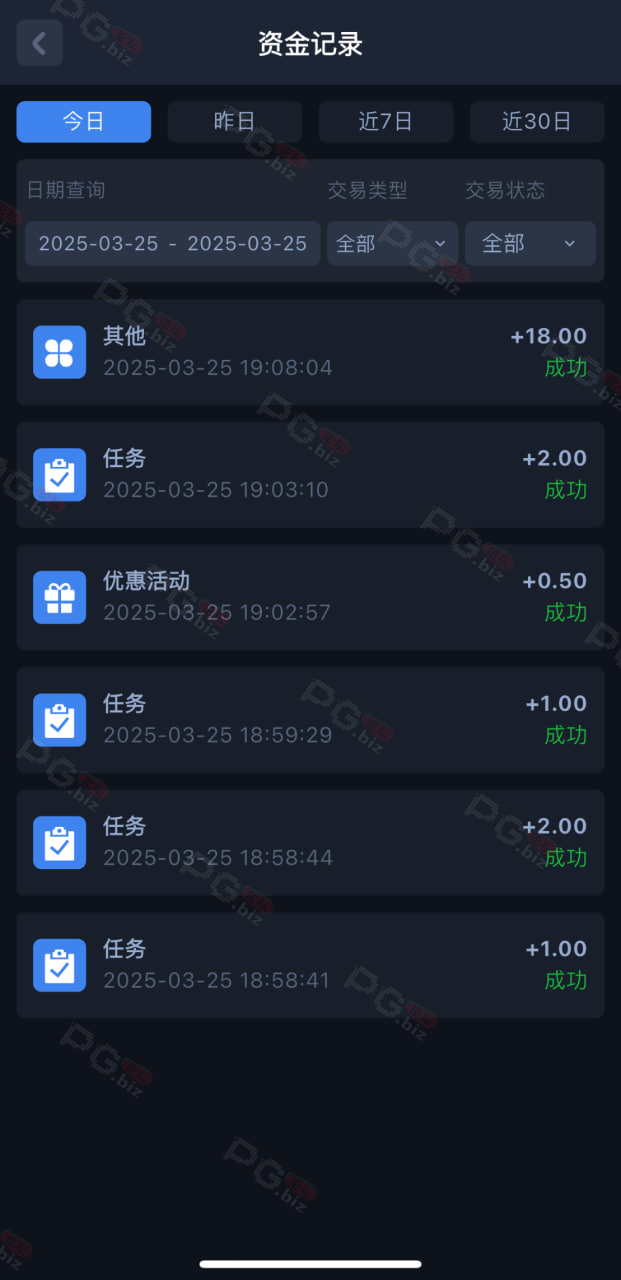The height and width of the screenshot is (1280, 621).
Task: Show records for 近30日
Action: coord(537,122)
